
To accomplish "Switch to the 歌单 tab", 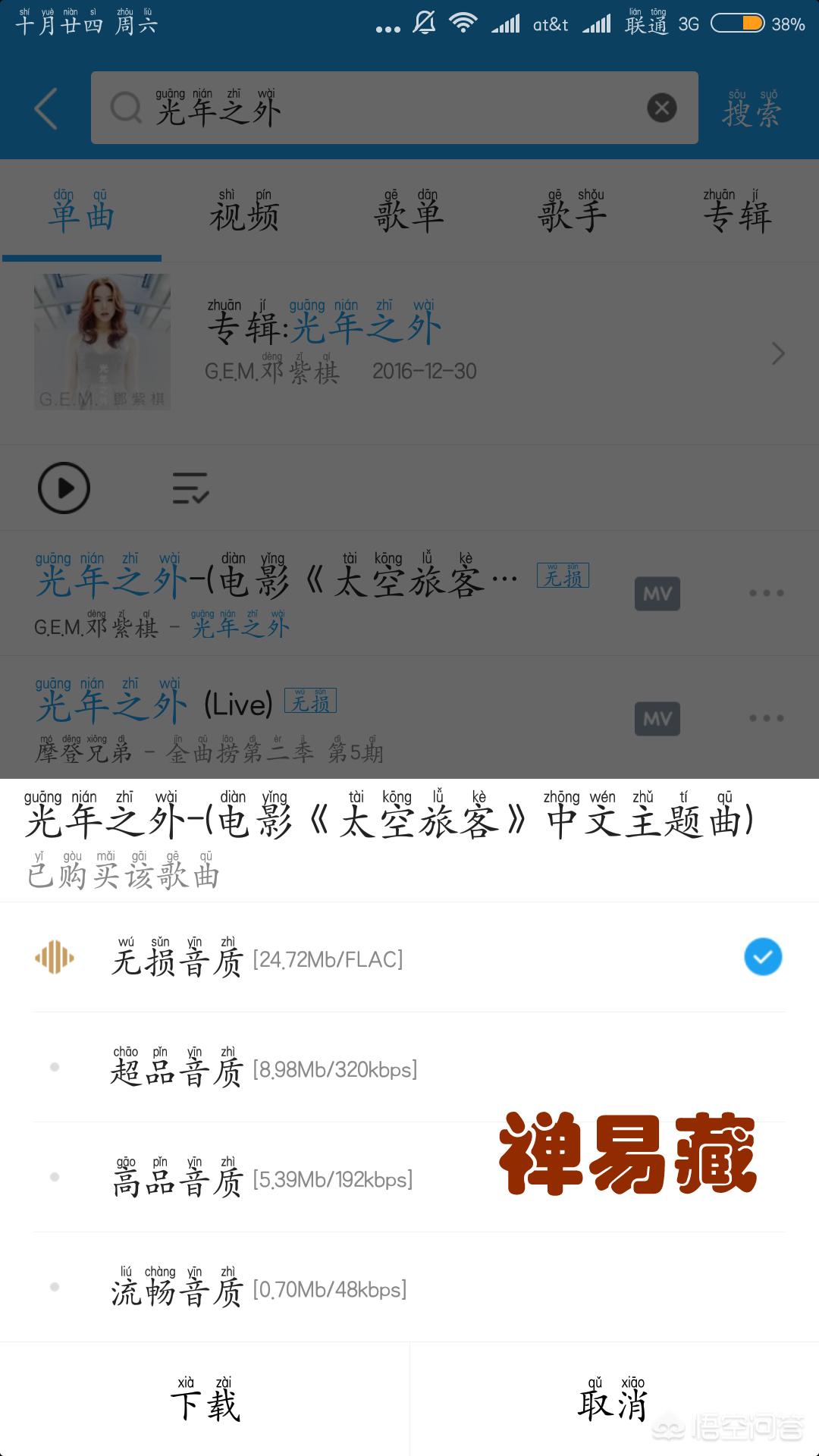I will point(409,212).
